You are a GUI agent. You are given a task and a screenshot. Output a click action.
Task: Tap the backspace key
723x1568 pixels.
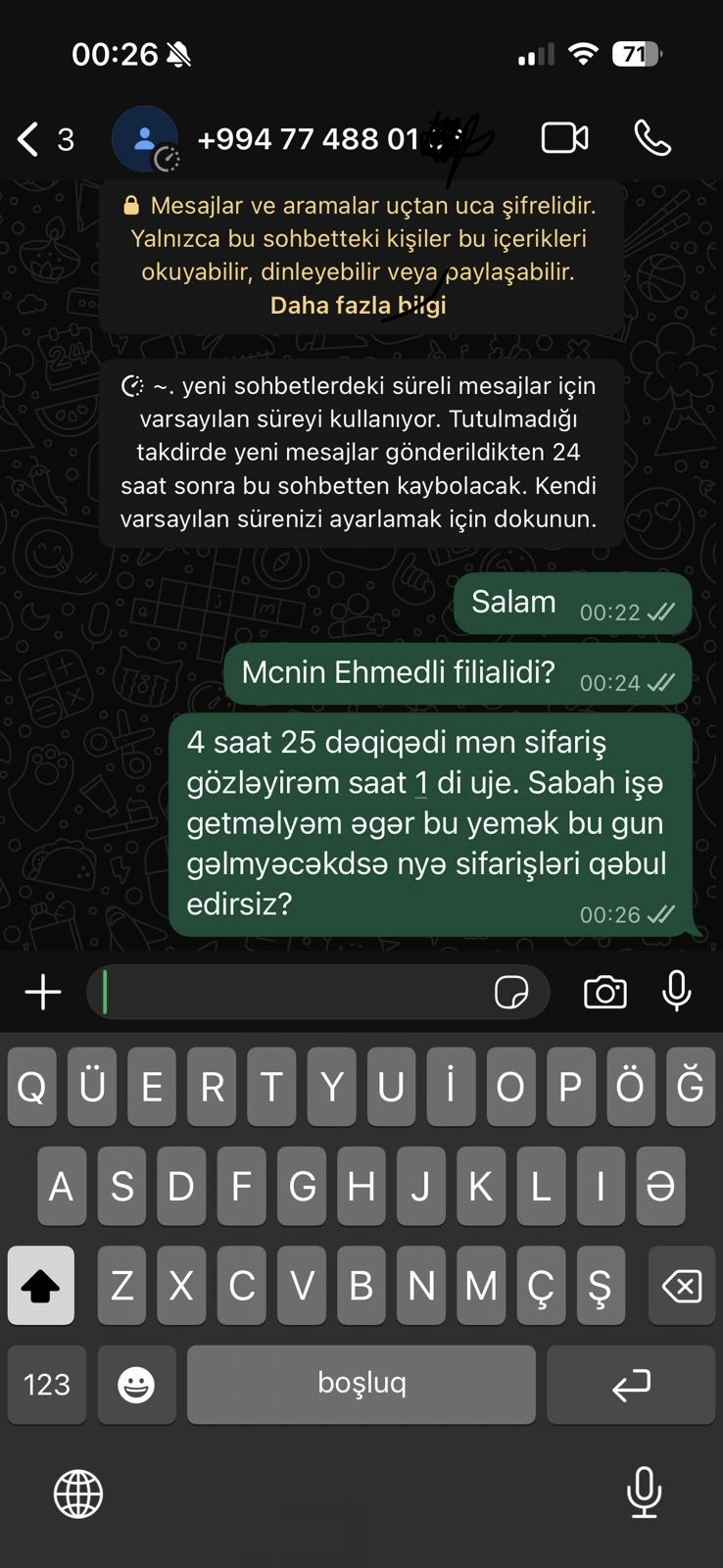point(681,1286)
